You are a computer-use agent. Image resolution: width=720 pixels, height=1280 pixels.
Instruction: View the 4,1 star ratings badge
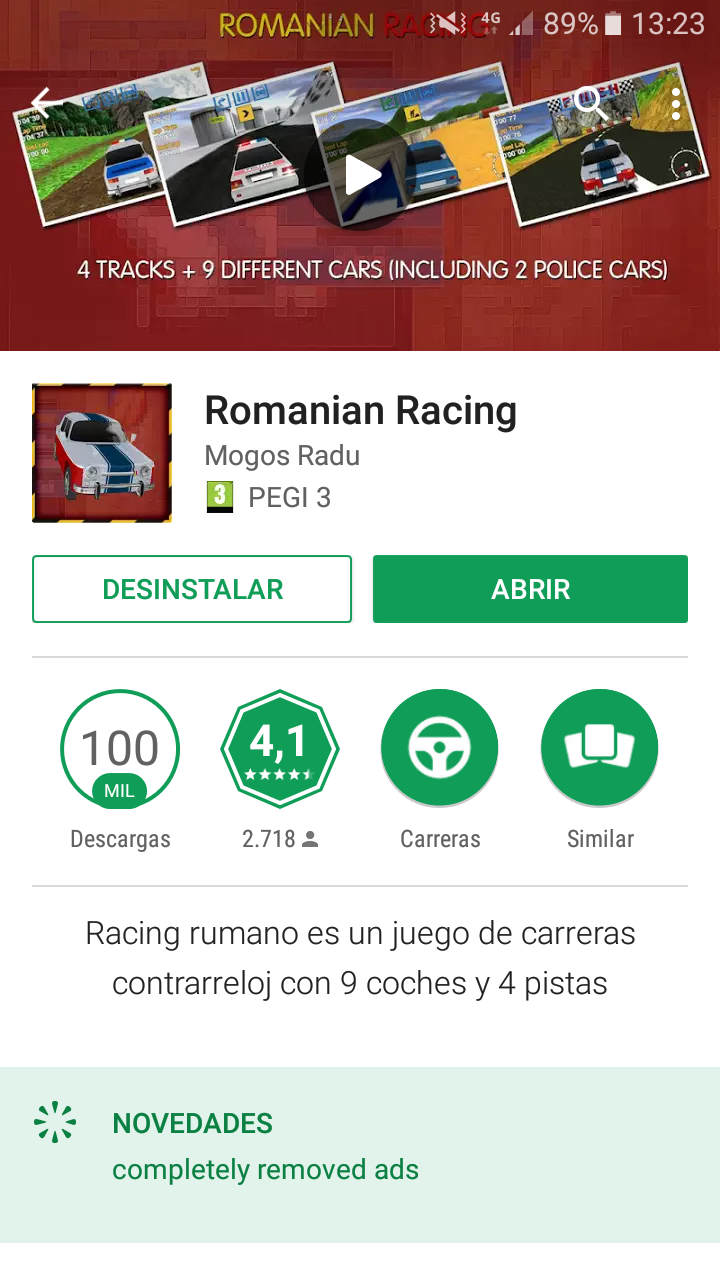click(x=280, y=748)
